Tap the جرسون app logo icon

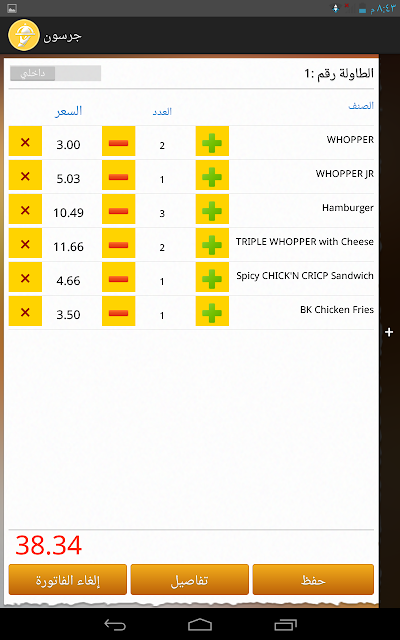coord(24,36)
